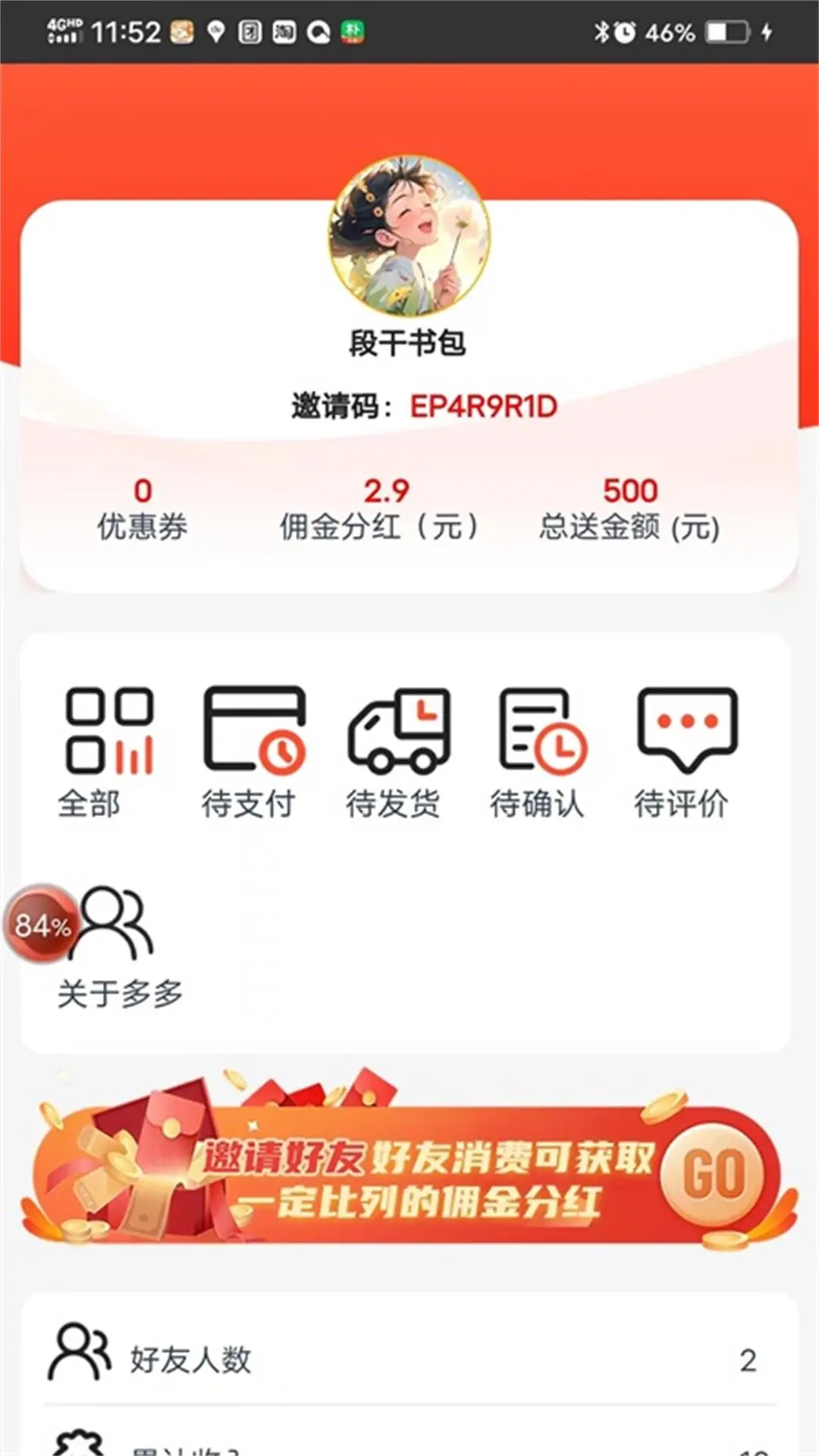Open 待评价 pending review orders
Image resolution: width=819 pixels, height=1456 pixels.
pyautogui.click(x=684, y=751)
